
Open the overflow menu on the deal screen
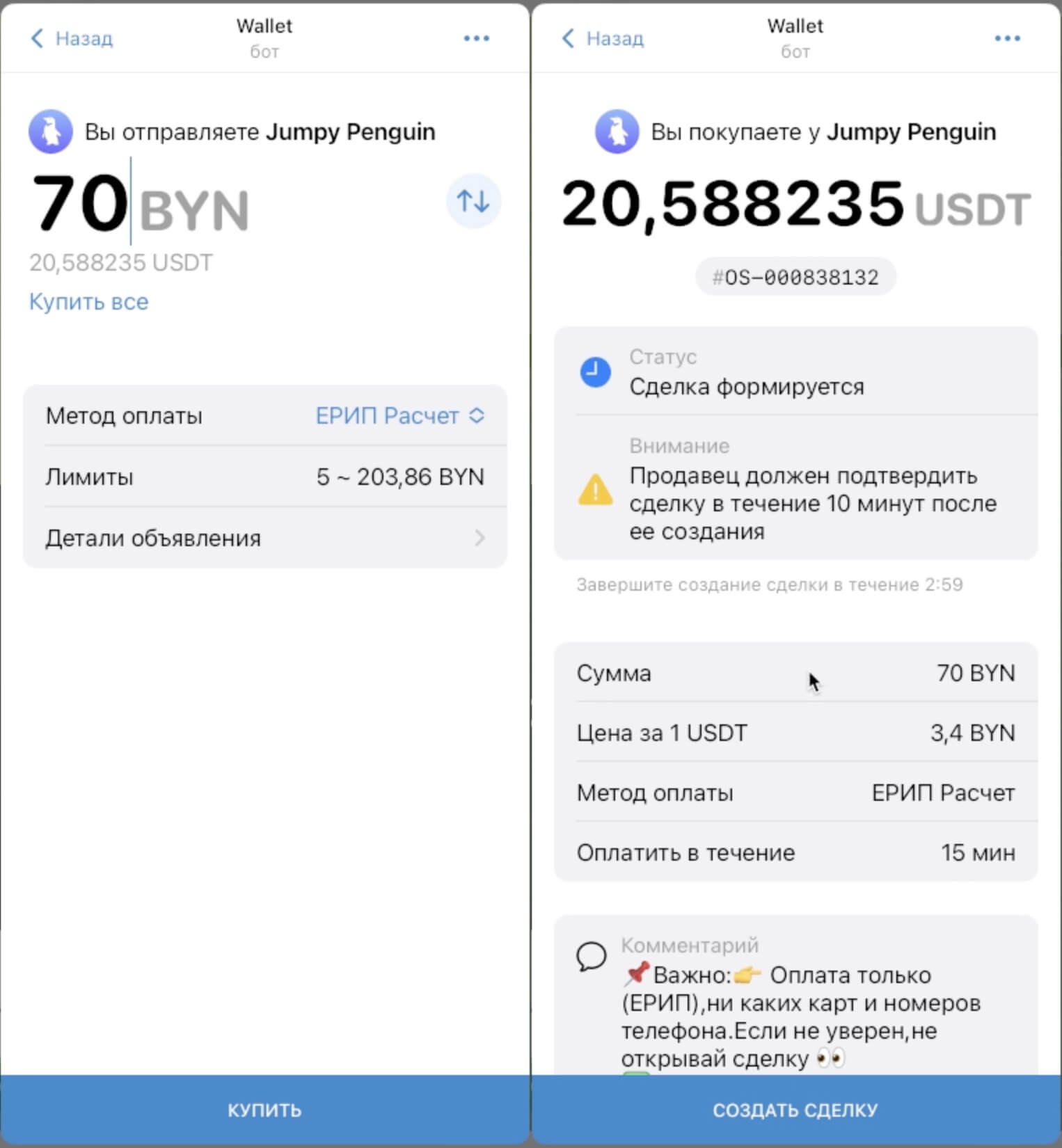(x=1008, y=38)
